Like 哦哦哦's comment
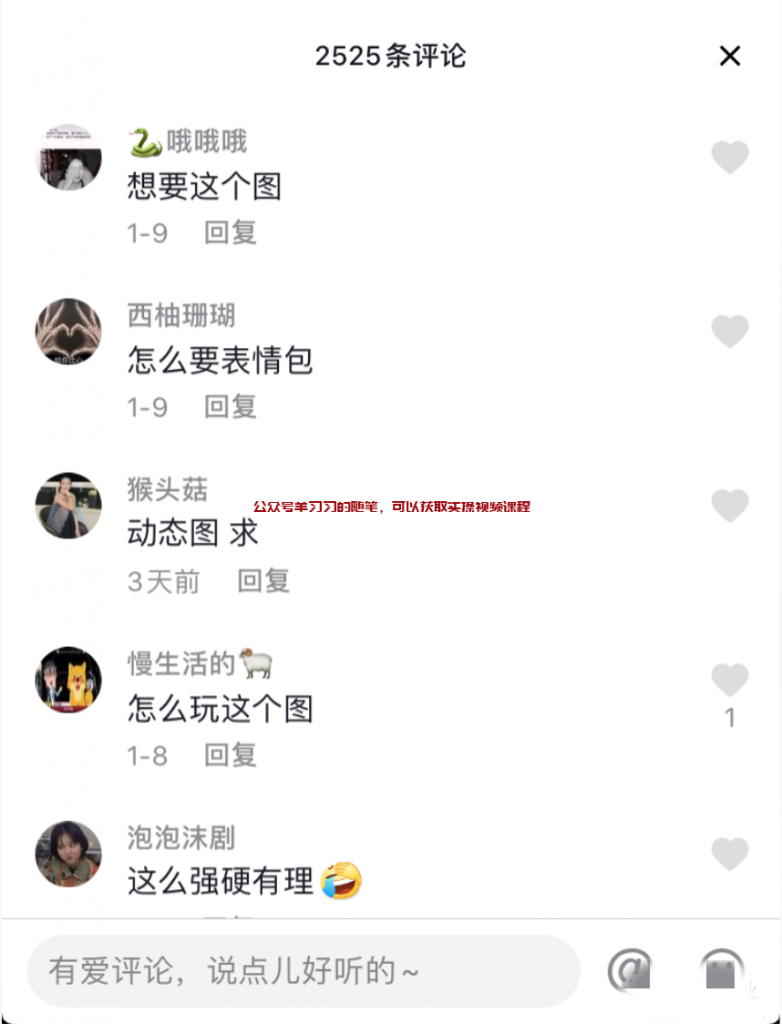 (729, 157)
